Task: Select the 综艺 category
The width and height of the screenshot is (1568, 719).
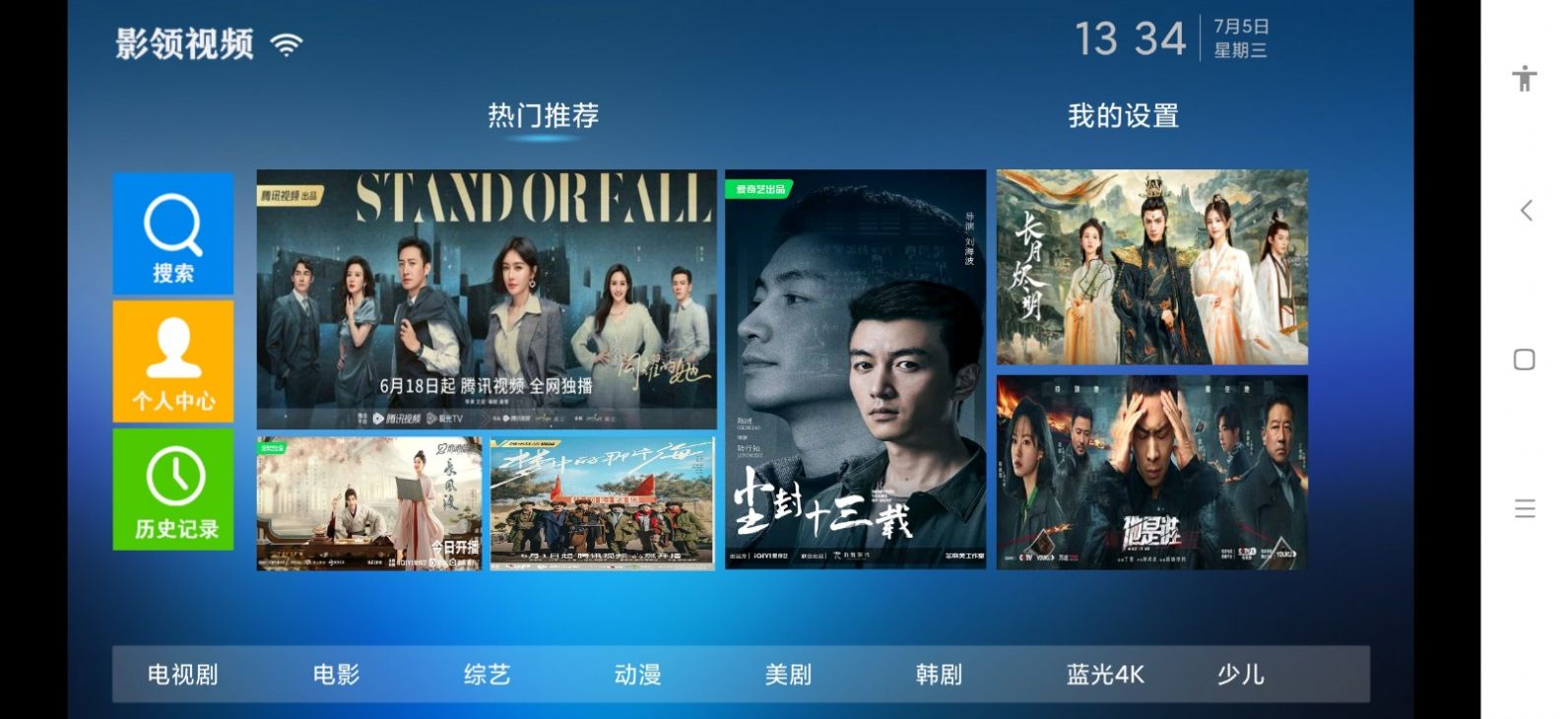Action: tap(487, 675)
